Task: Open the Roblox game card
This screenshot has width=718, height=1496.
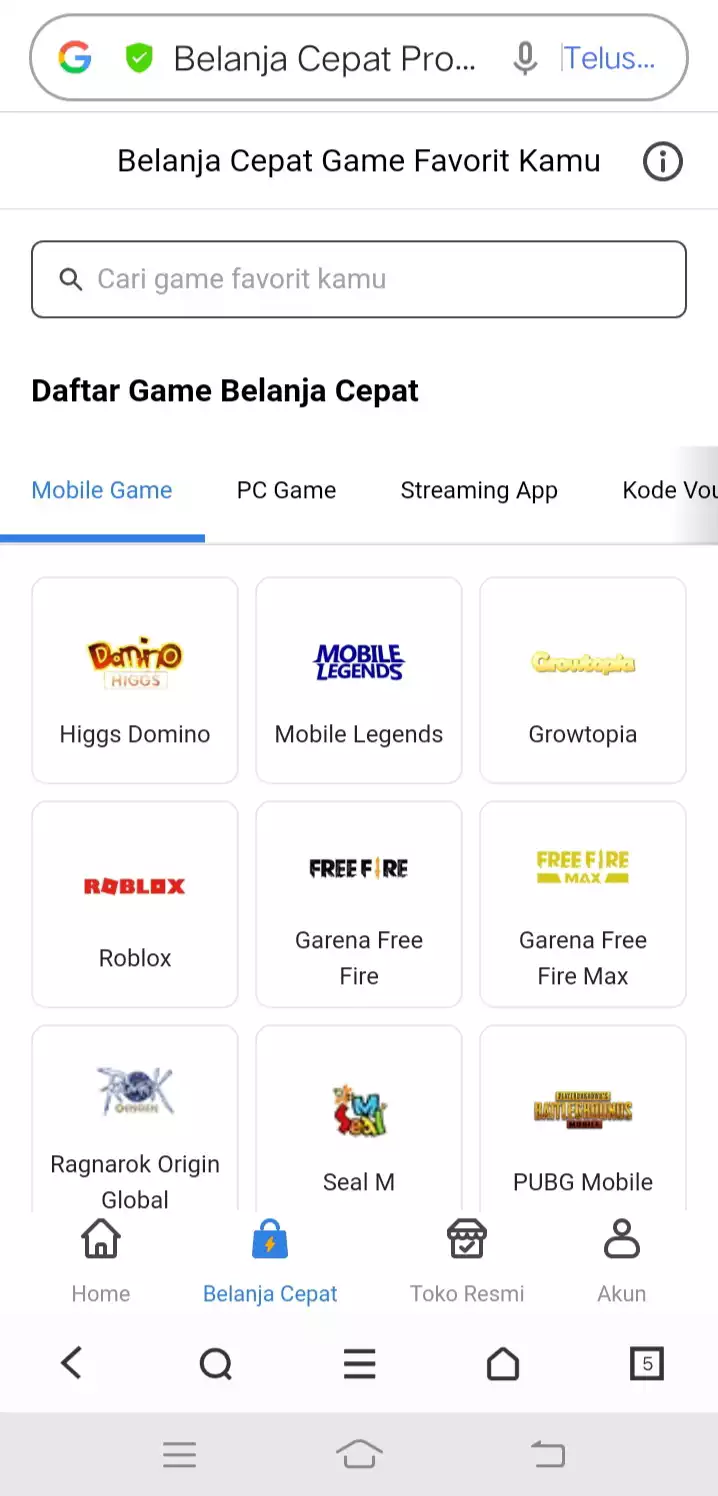Action: coord(135,904)
